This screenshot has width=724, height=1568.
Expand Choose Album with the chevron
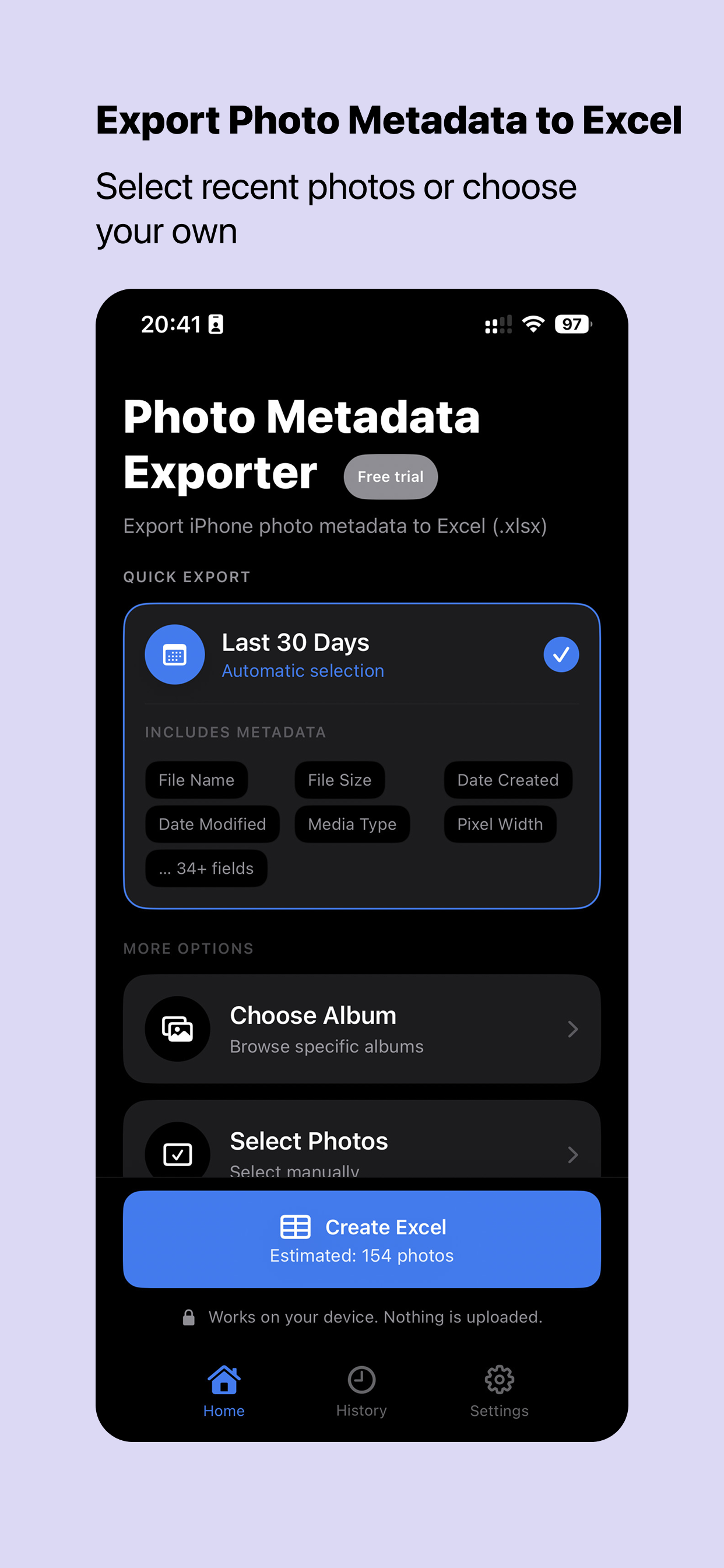tap(572, 1028)
